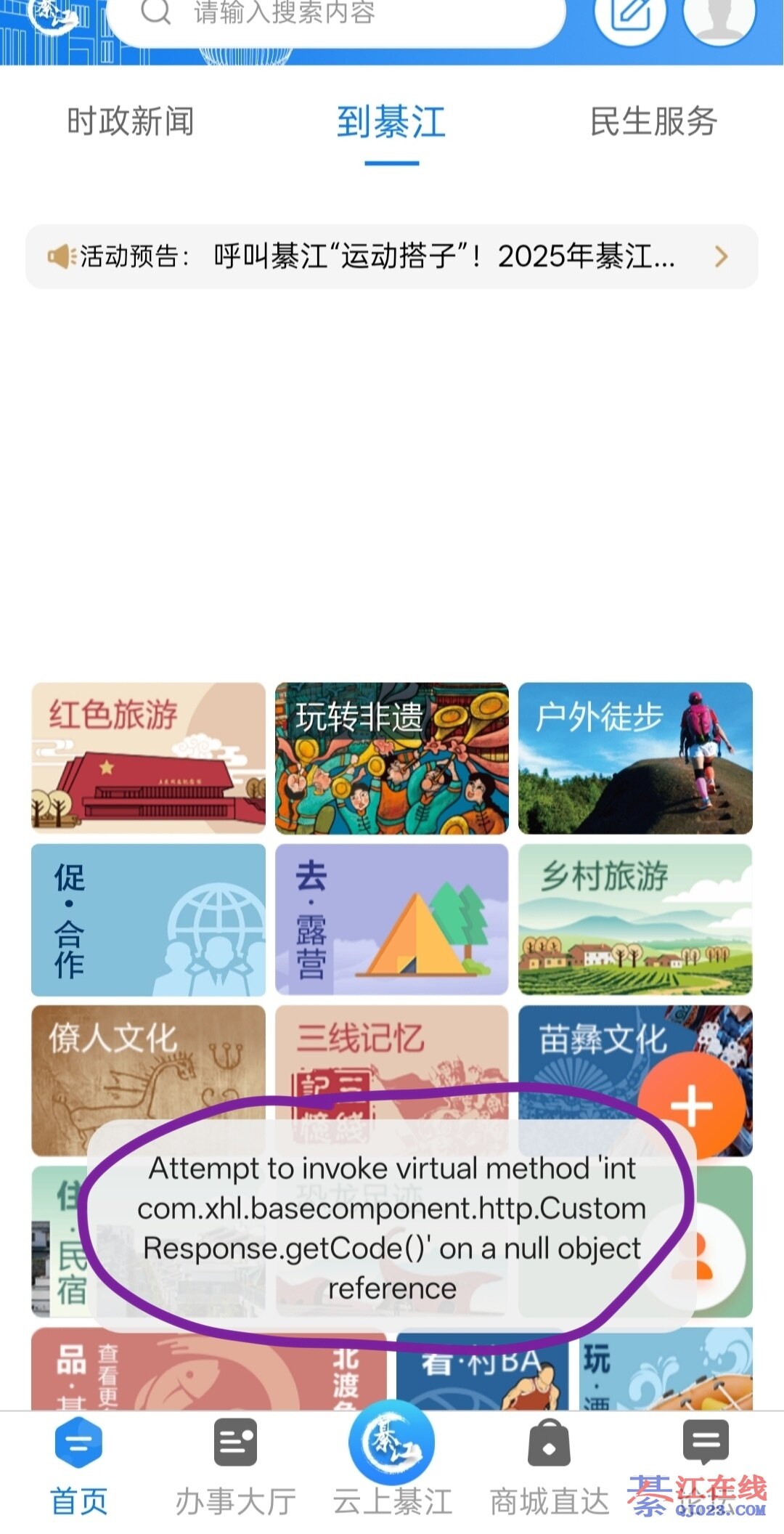Open the 僚人文化 tile
The height and width of the screenshot is (1534, 784).
148,1060
